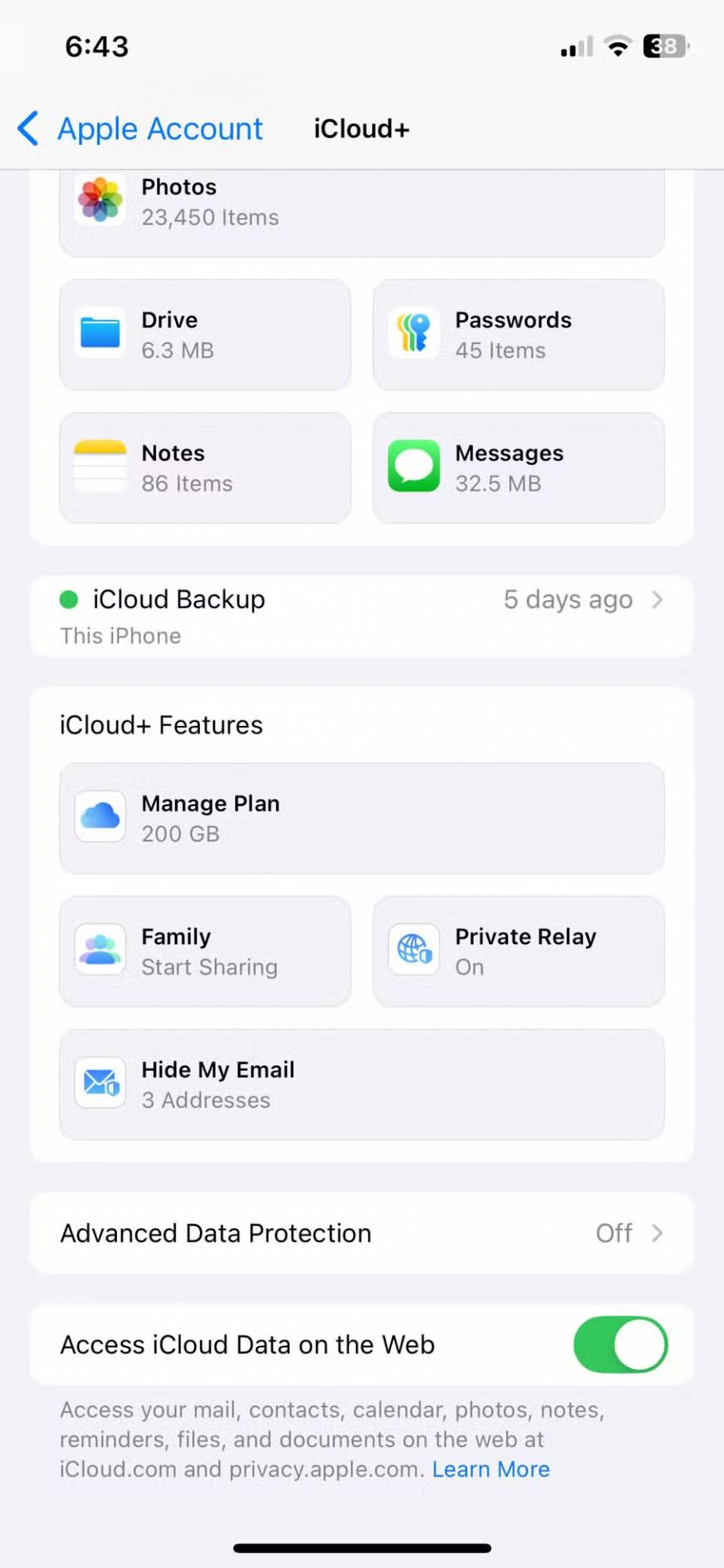Screen dimensions: 724x1568
Task: Select the Manage Plan cloud icon
Action: tap(100, 817)
